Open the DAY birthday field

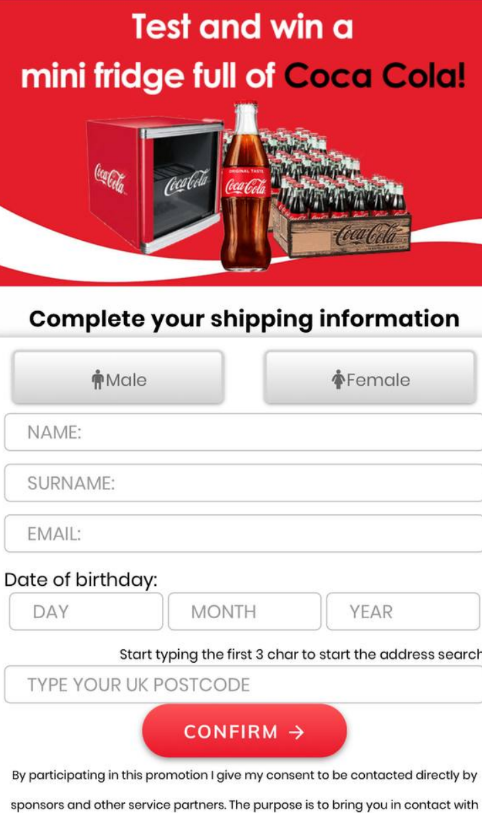[x=86, y=611]
